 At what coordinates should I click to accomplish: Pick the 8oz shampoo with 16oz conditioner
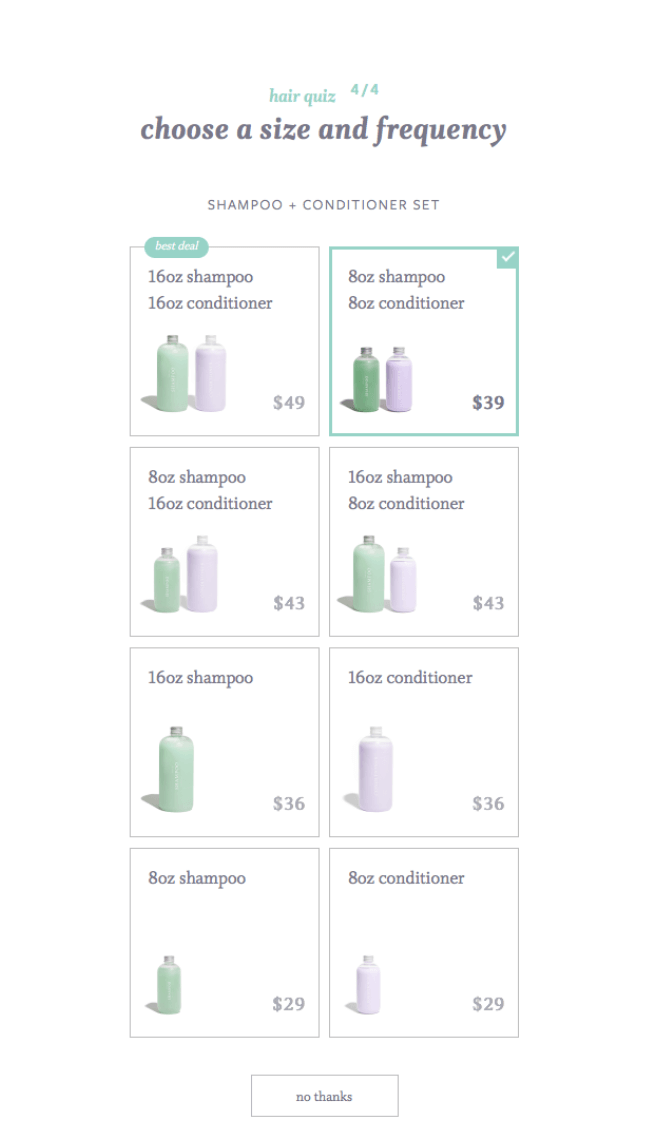(x=224, y=542)
